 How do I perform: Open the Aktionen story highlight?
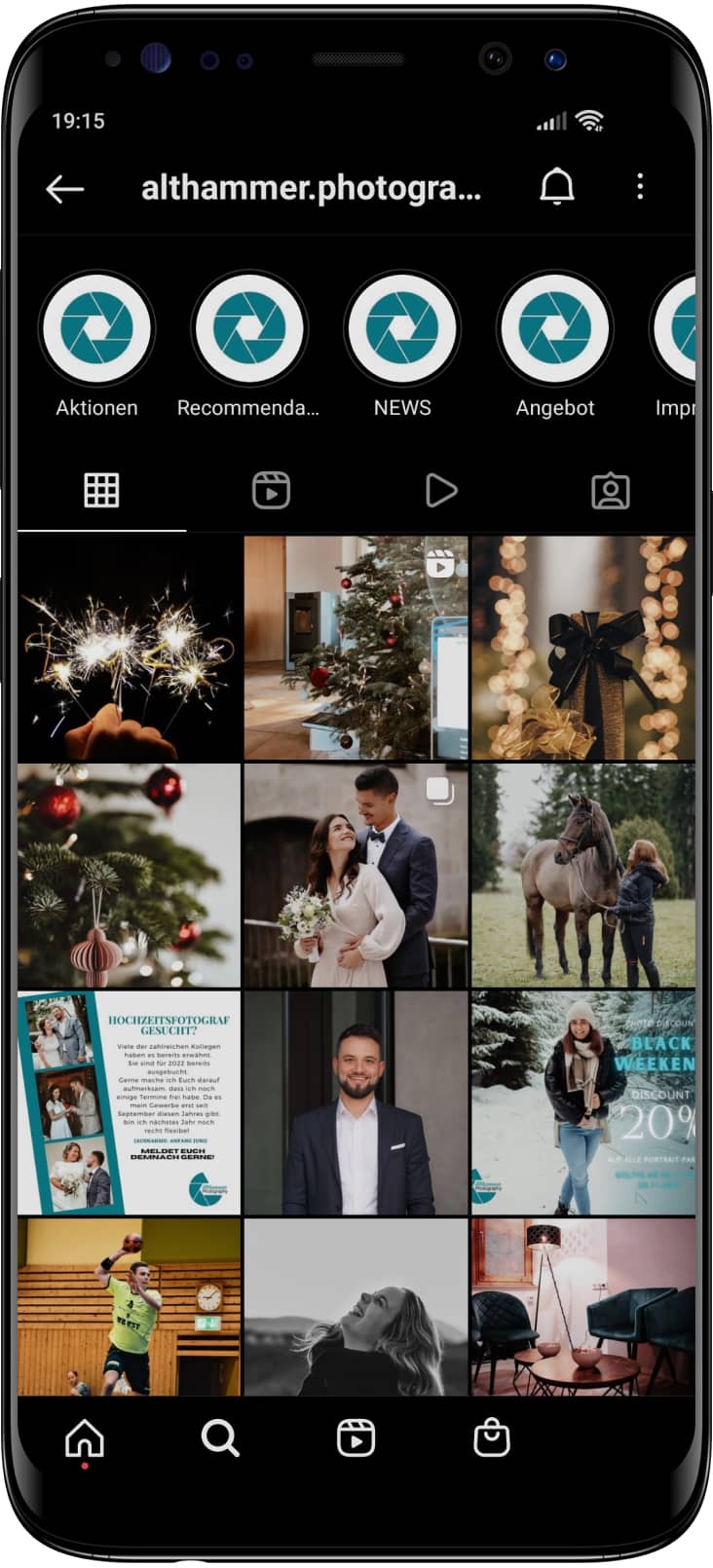[x=96, y=328]
